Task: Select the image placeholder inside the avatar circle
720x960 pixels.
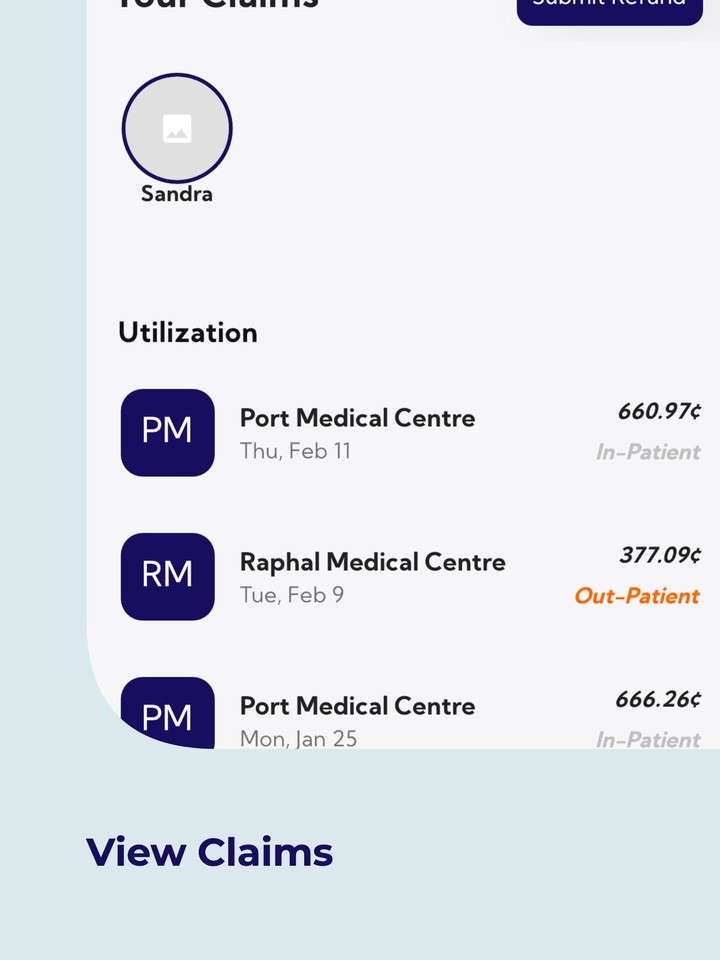Action: point(177,128)
